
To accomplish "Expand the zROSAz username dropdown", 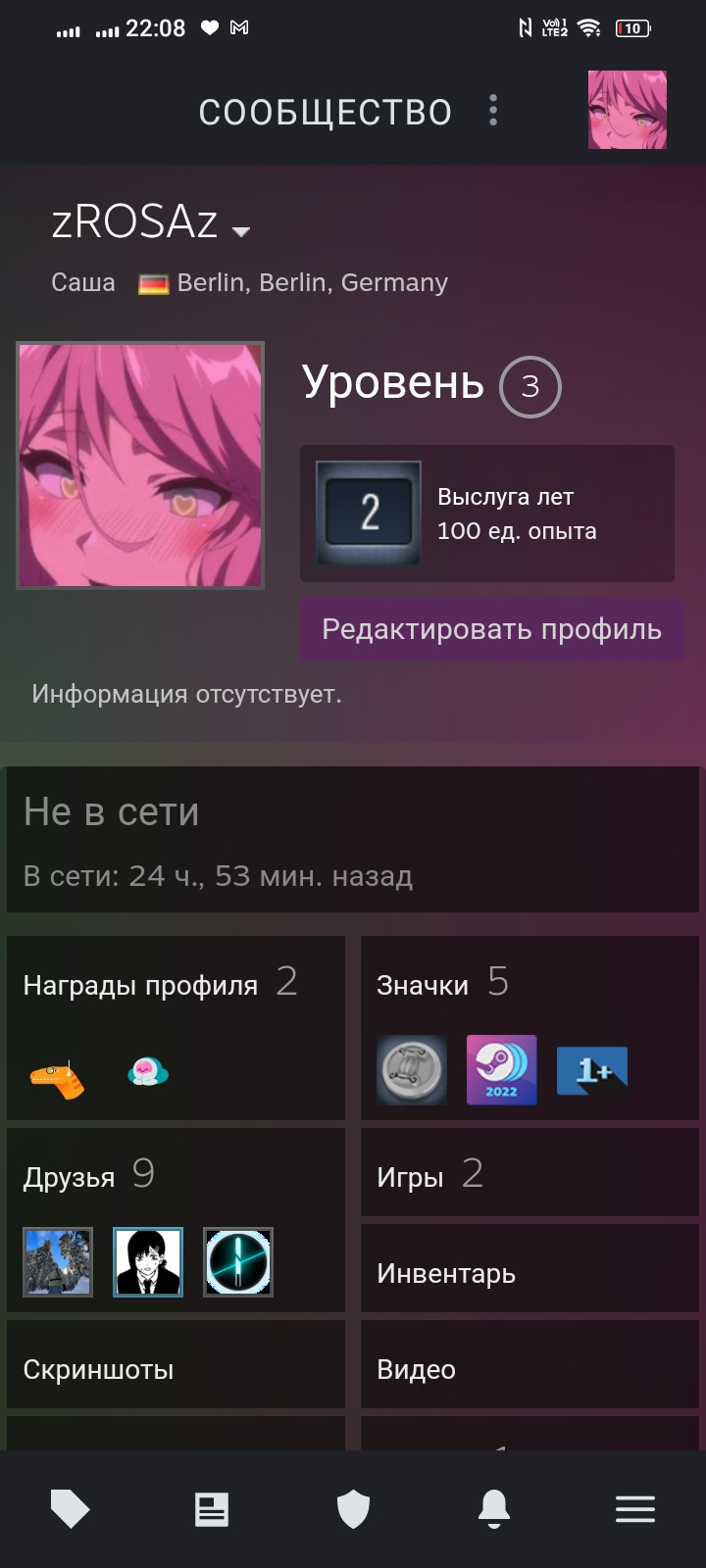I will 241,231.
